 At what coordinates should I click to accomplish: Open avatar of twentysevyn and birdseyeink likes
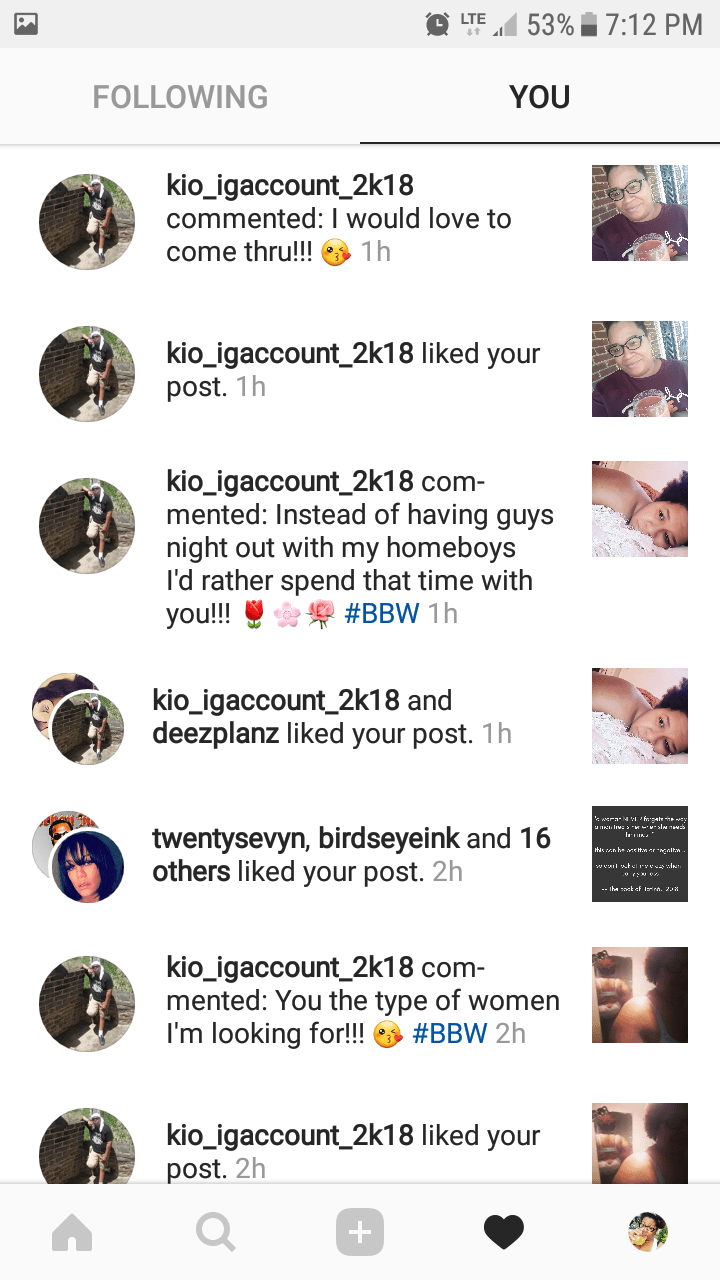tap(80, 857)
